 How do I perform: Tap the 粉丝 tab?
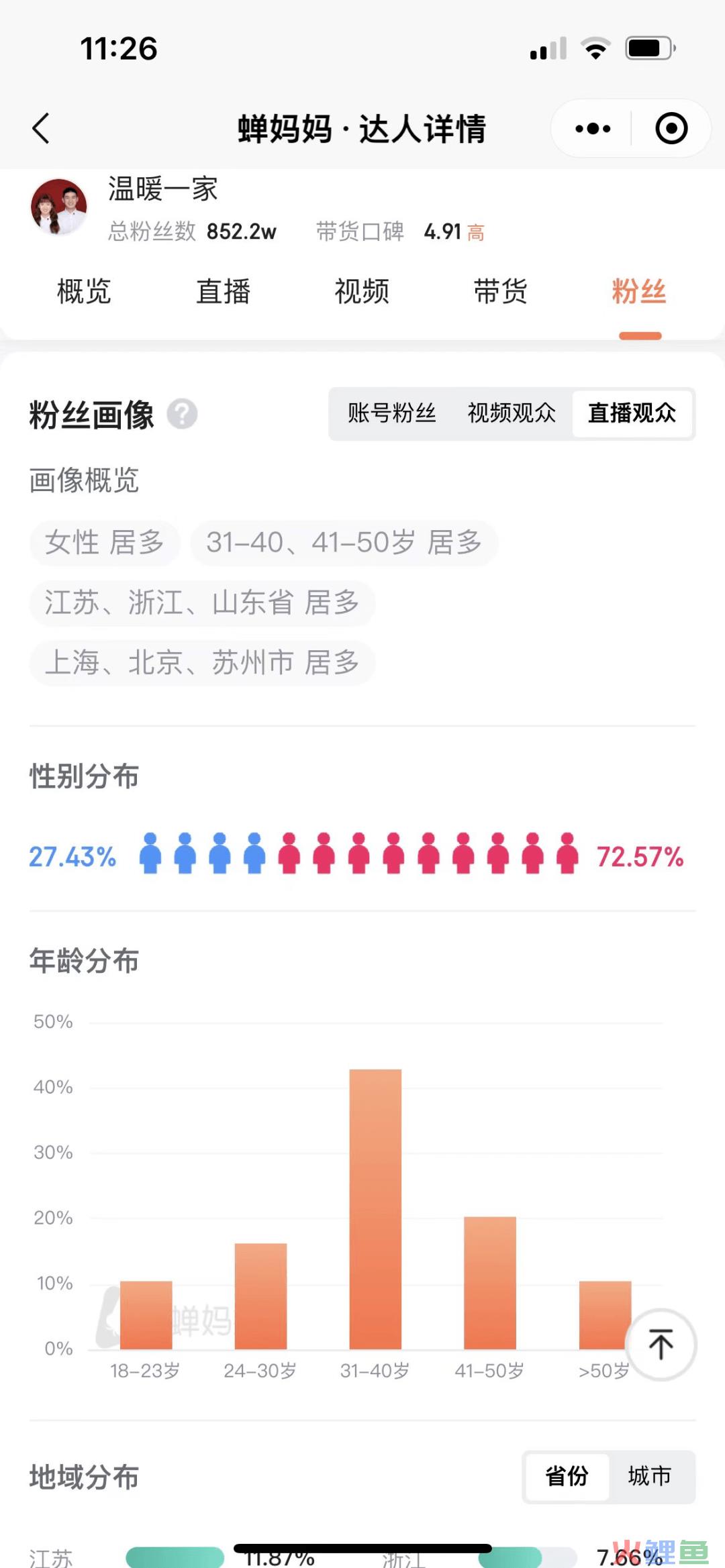(x=639, y=292)
